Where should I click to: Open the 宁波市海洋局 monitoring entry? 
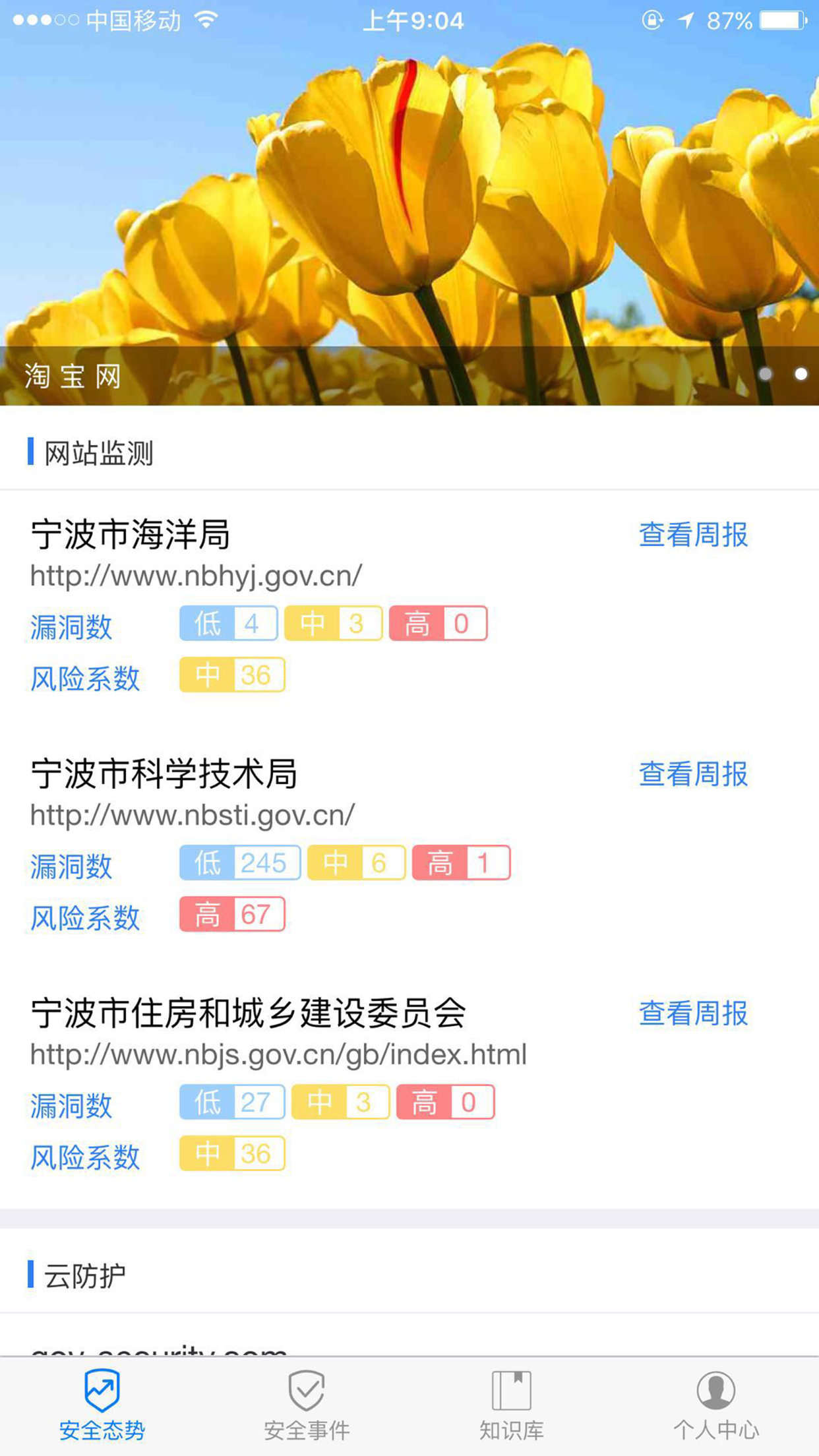coord(131,535)
